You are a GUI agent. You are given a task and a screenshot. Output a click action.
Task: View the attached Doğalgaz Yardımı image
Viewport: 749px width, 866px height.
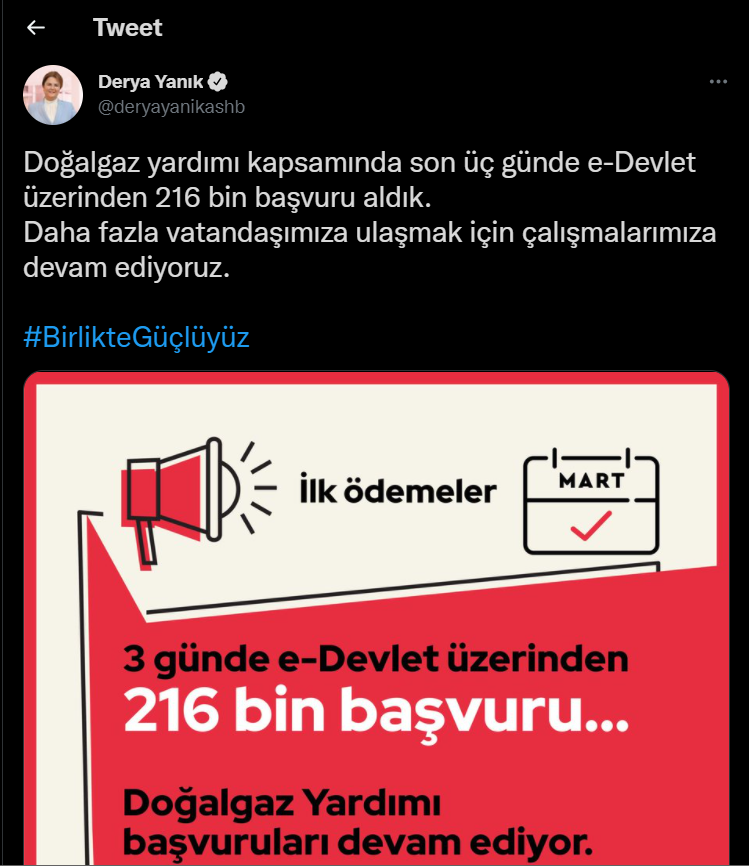(x=376, y=620)
